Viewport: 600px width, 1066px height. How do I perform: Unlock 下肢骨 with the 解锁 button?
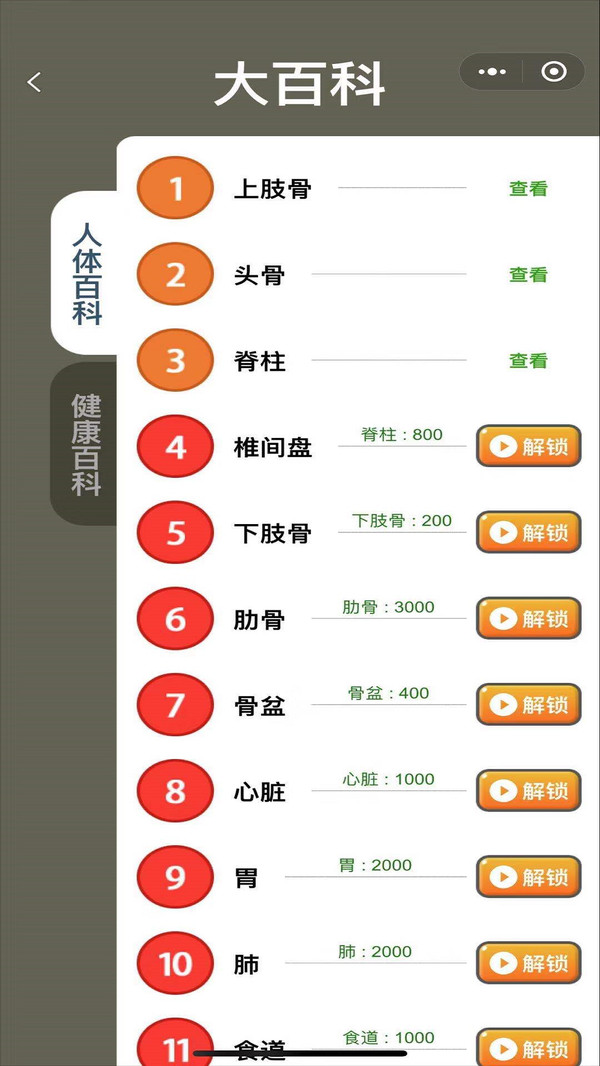[528, 532]
